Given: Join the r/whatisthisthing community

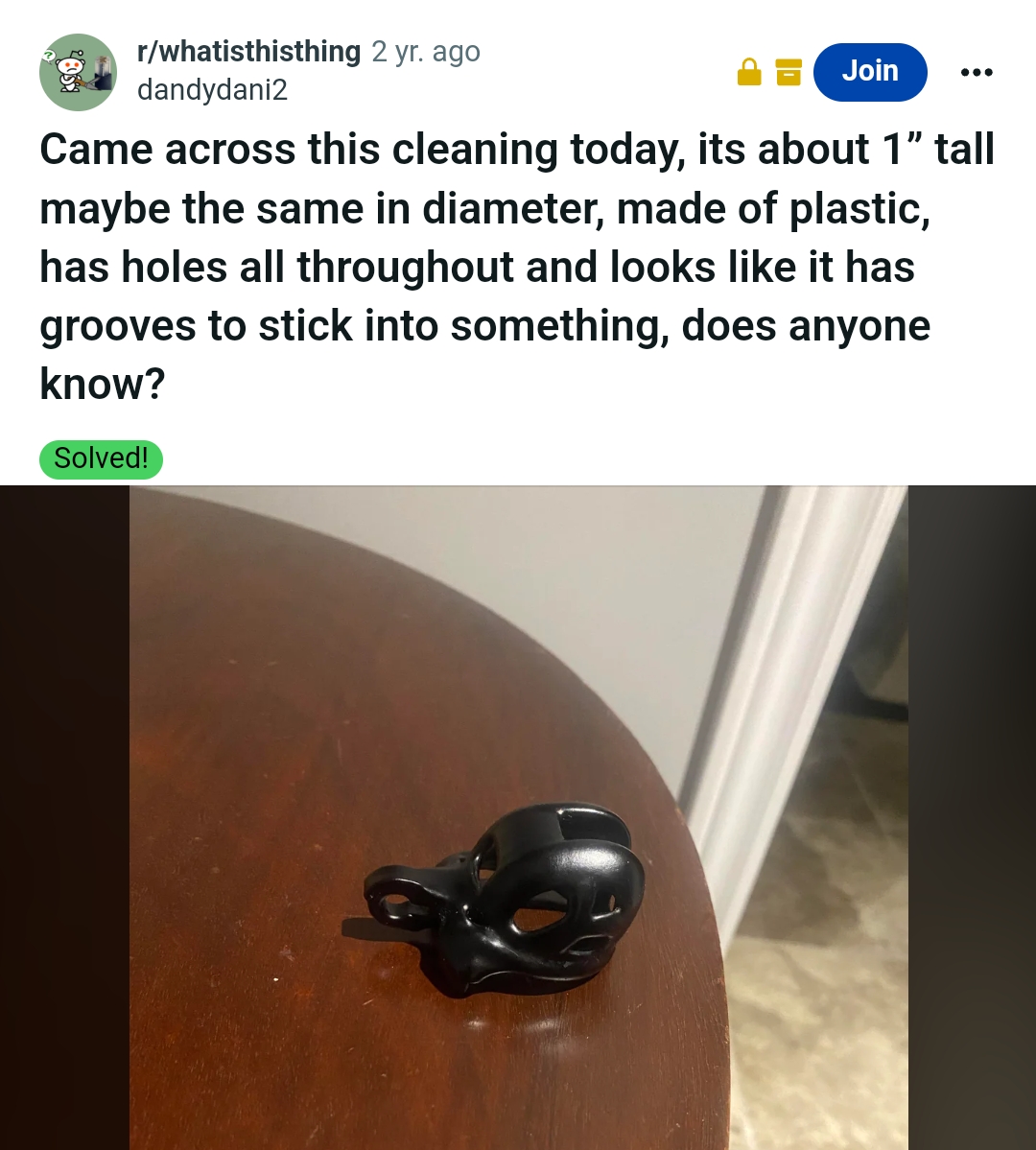Looking at the screenshot, I should pos(869,72).
